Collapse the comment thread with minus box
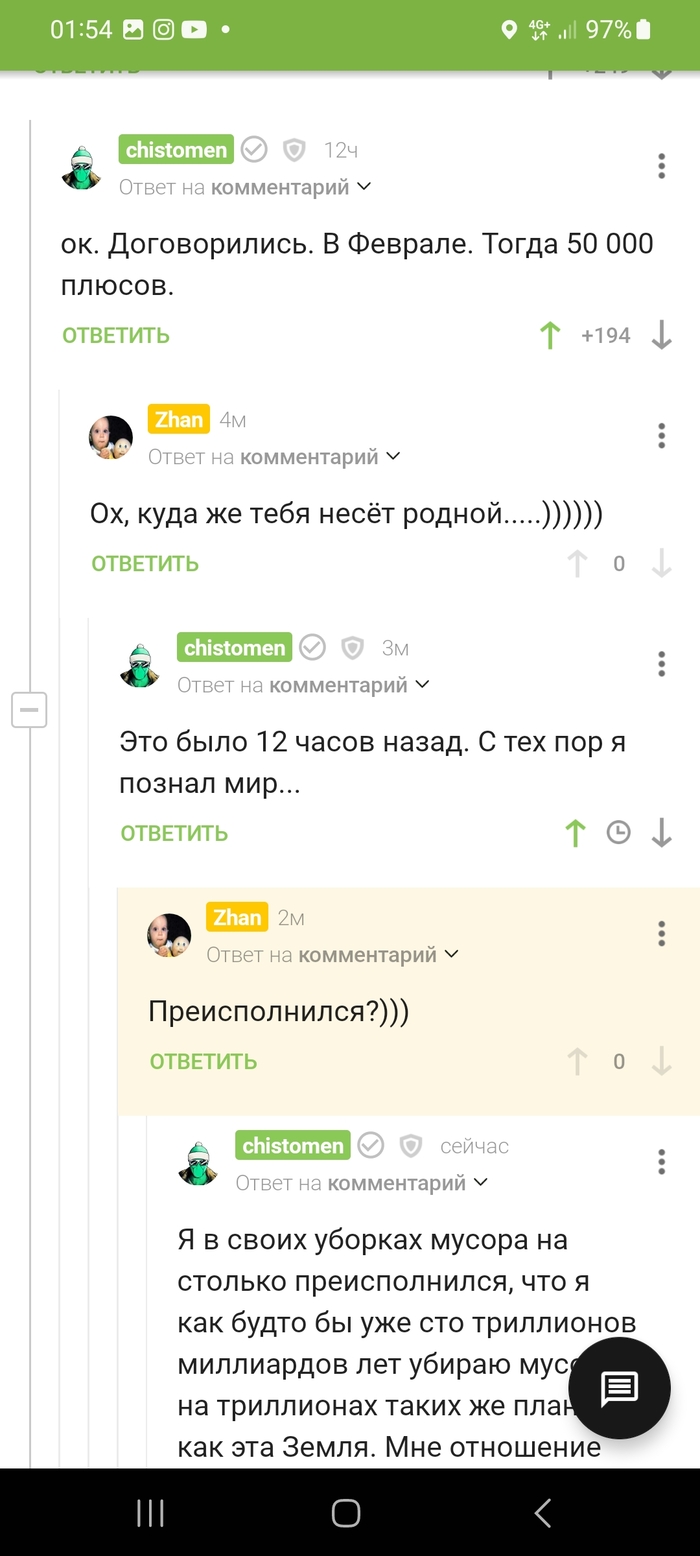 [29, 710]
